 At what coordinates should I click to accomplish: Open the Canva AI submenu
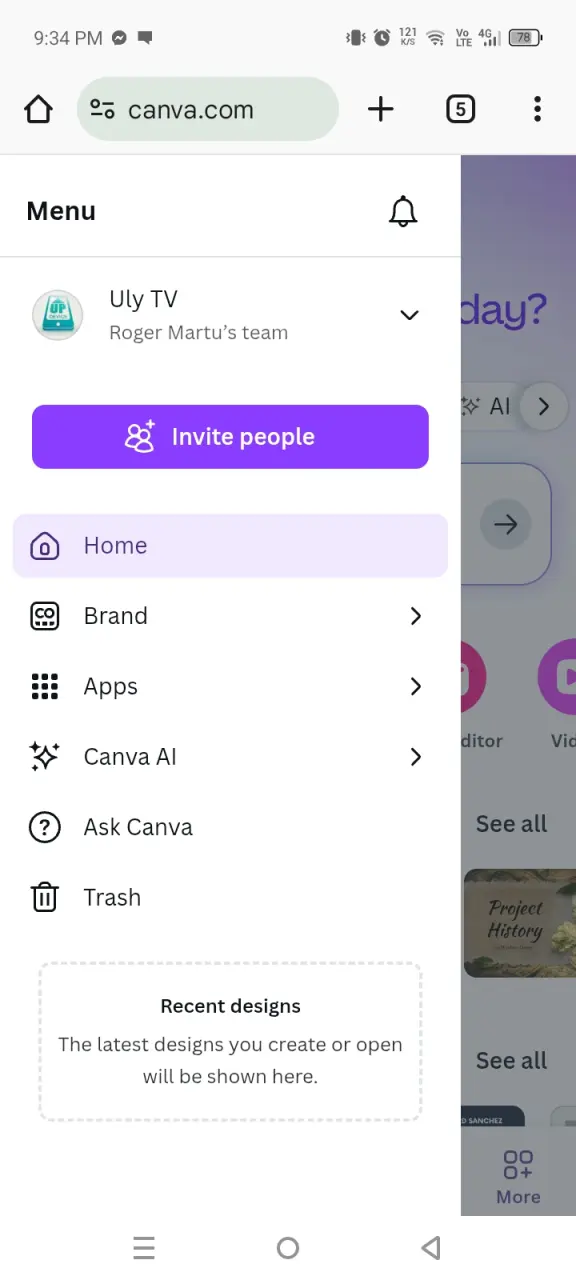point(230,757)
